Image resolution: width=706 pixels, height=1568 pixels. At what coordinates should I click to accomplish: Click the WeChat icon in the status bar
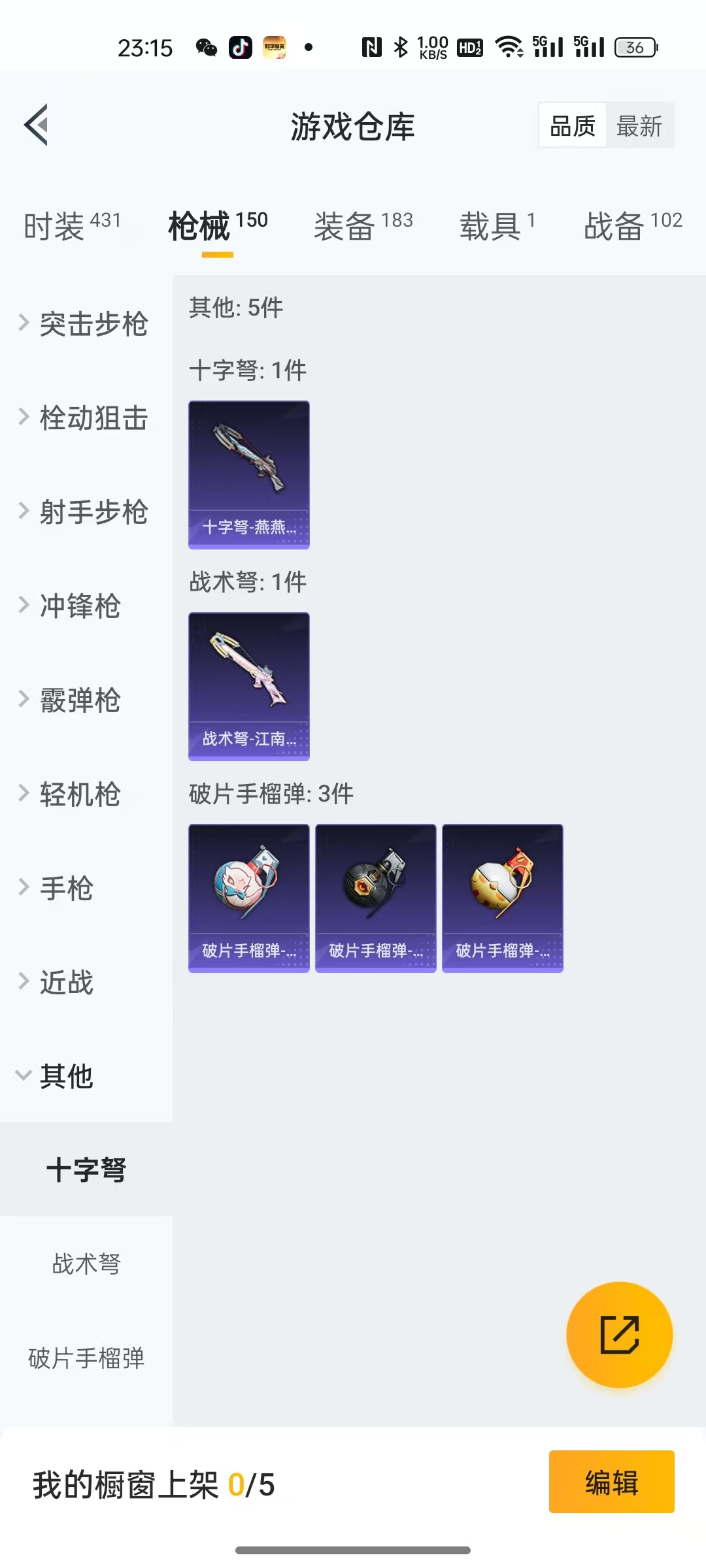(205, 47)
